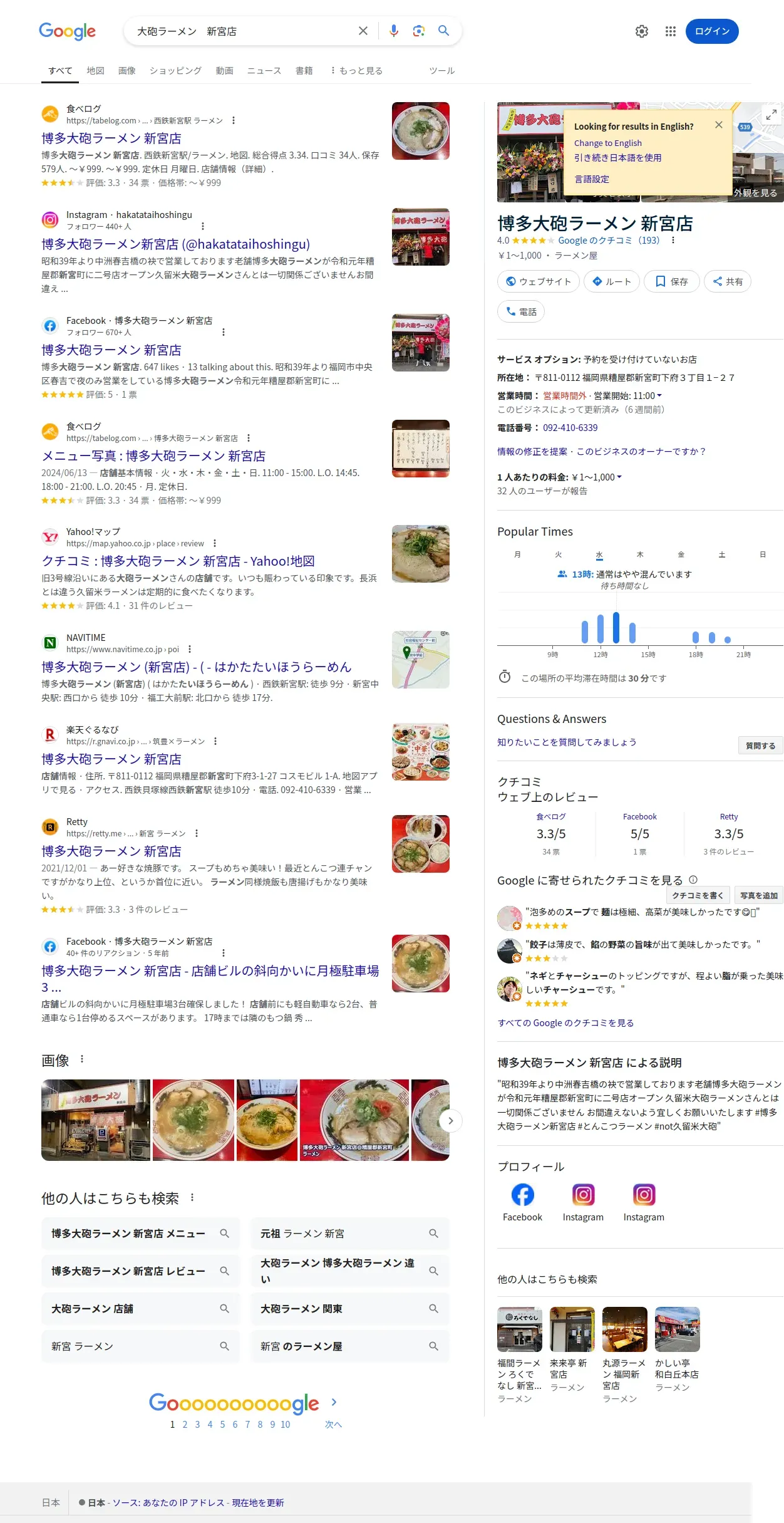Open the Instagram result @hakatataihoshingu
Screen dimensions: 784x1523
coord(175,244)
